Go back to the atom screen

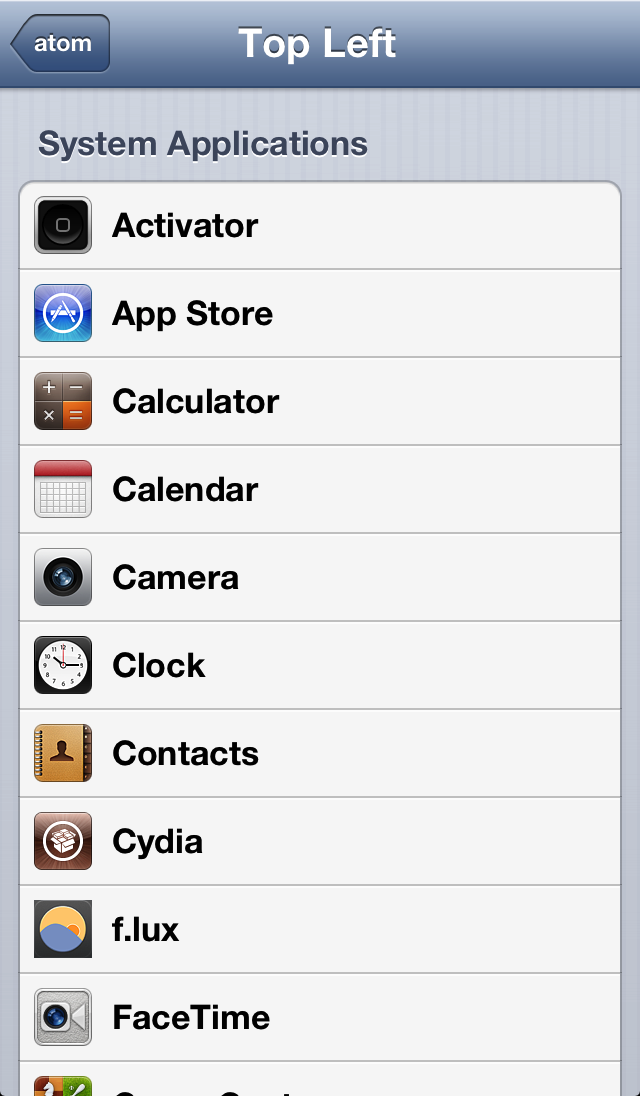click(60, 44)
